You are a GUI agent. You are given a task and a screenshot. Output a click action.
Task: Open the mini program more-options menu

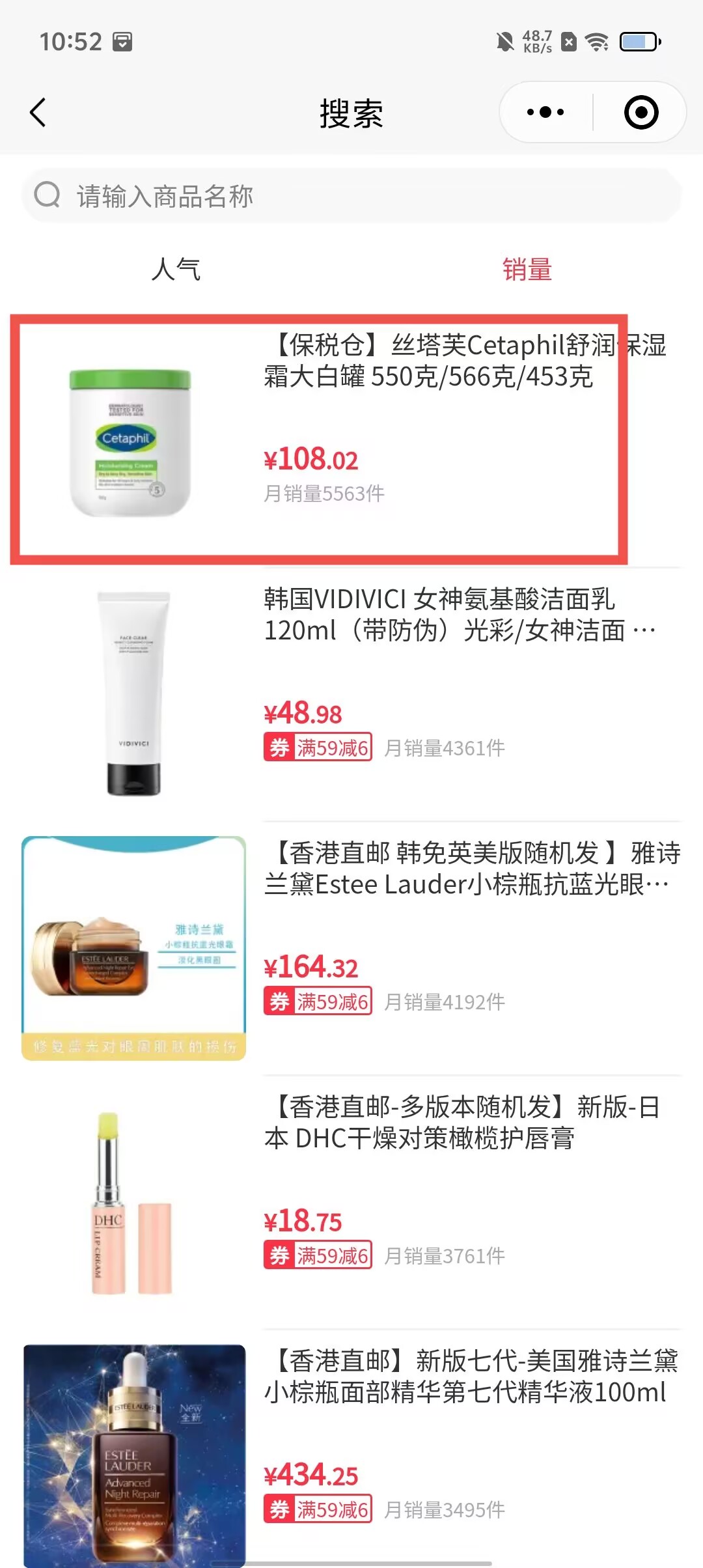[545, 113]
